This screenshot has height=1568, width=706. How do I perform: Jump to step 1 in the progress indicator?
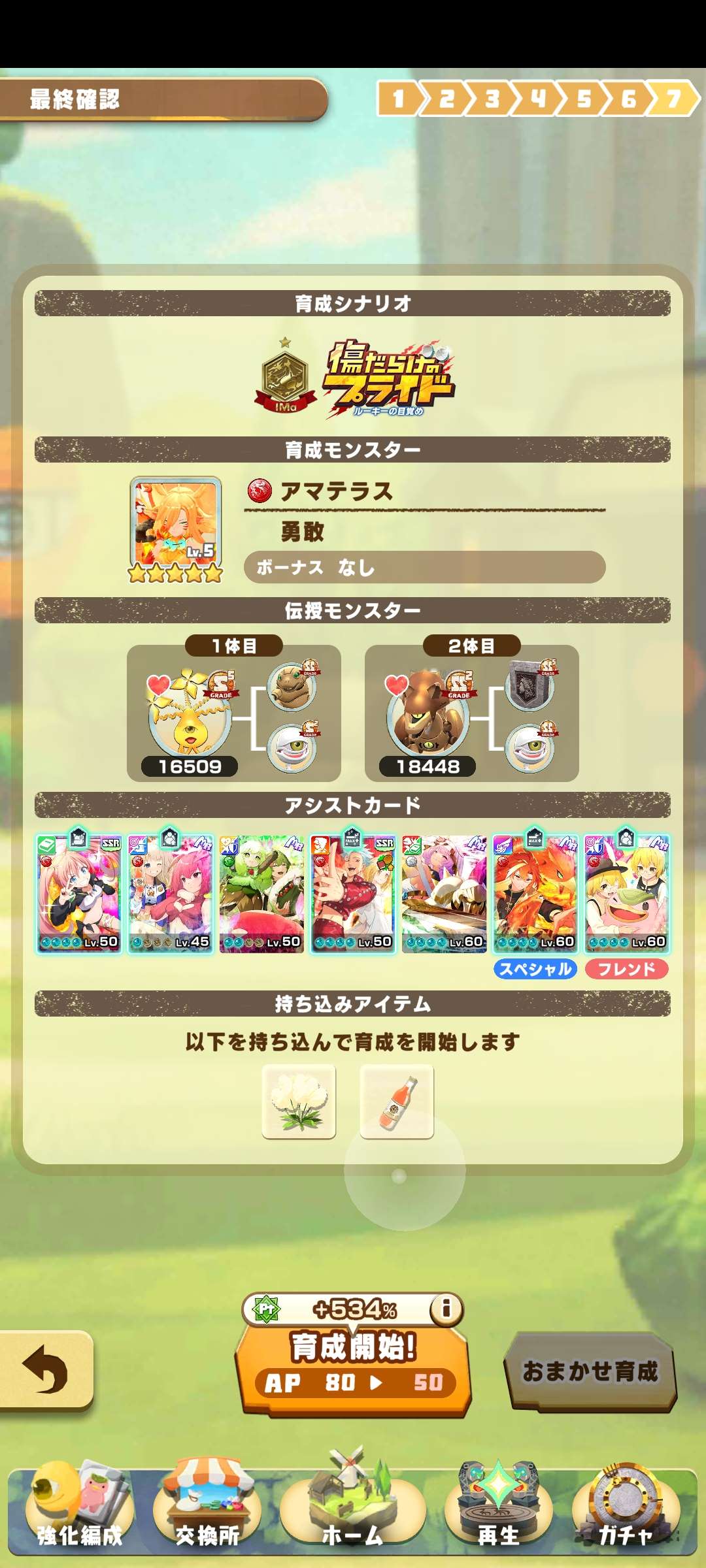pos(398,99)
